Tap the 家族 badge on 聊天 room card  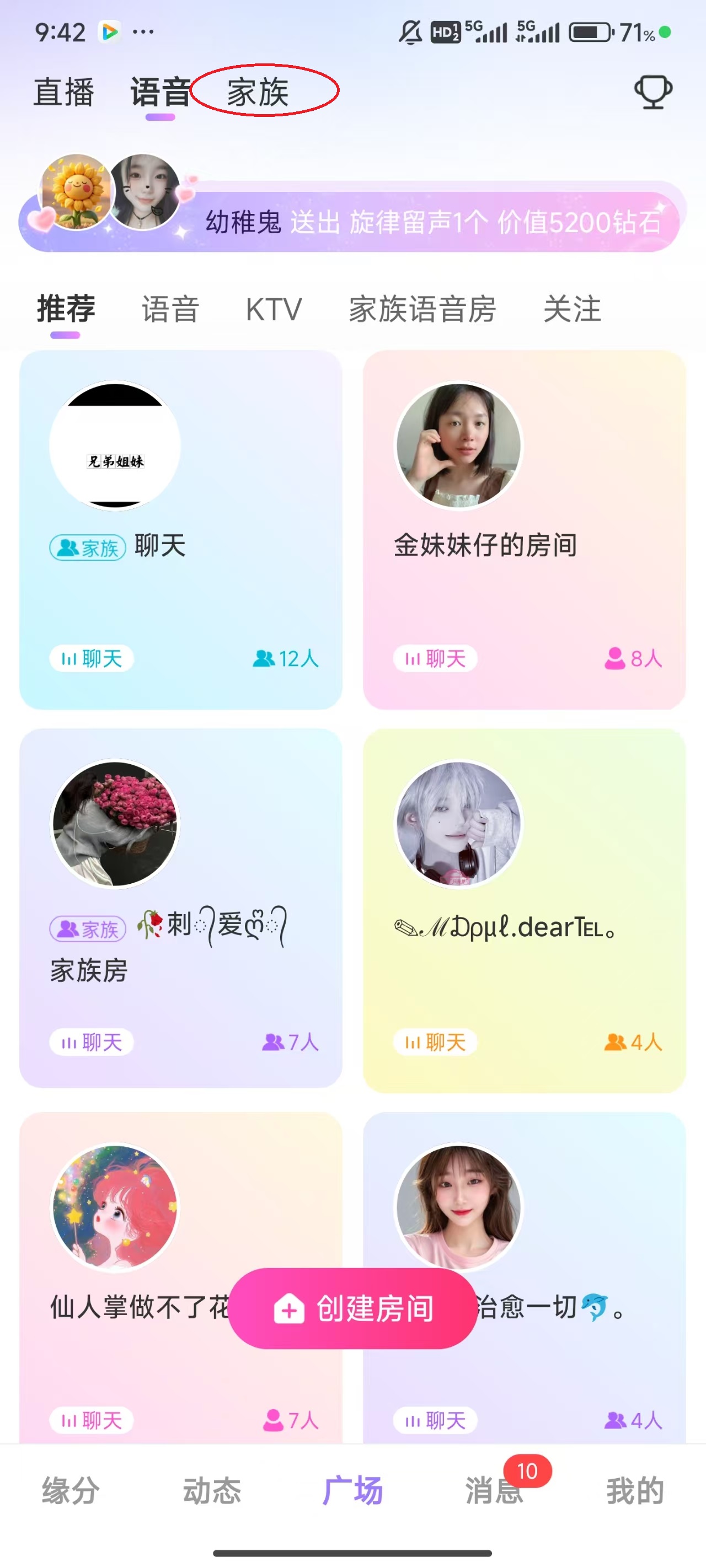[89, 547]
